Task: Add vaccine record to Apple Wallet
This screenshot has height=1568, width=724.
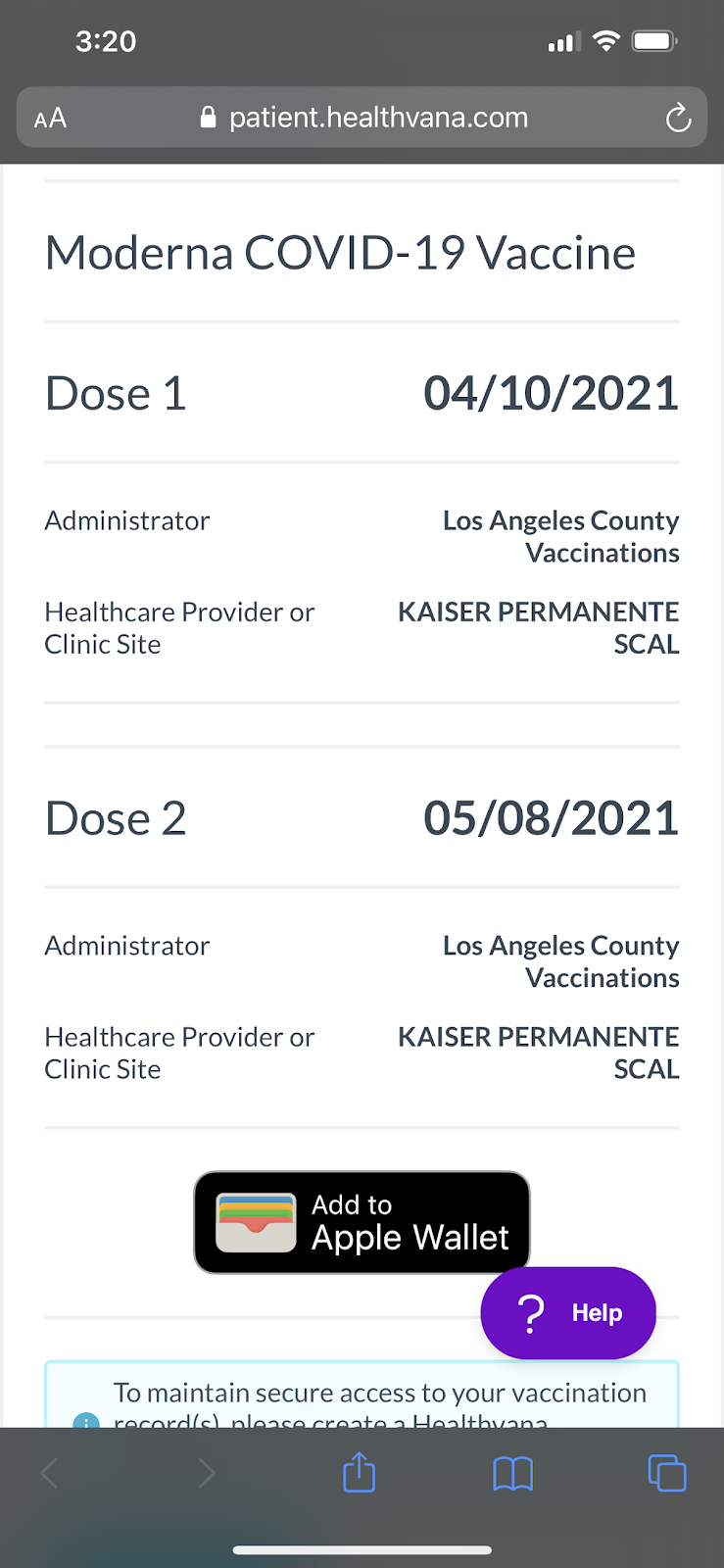Action: pyautogui.click(x=362, y=1222)
